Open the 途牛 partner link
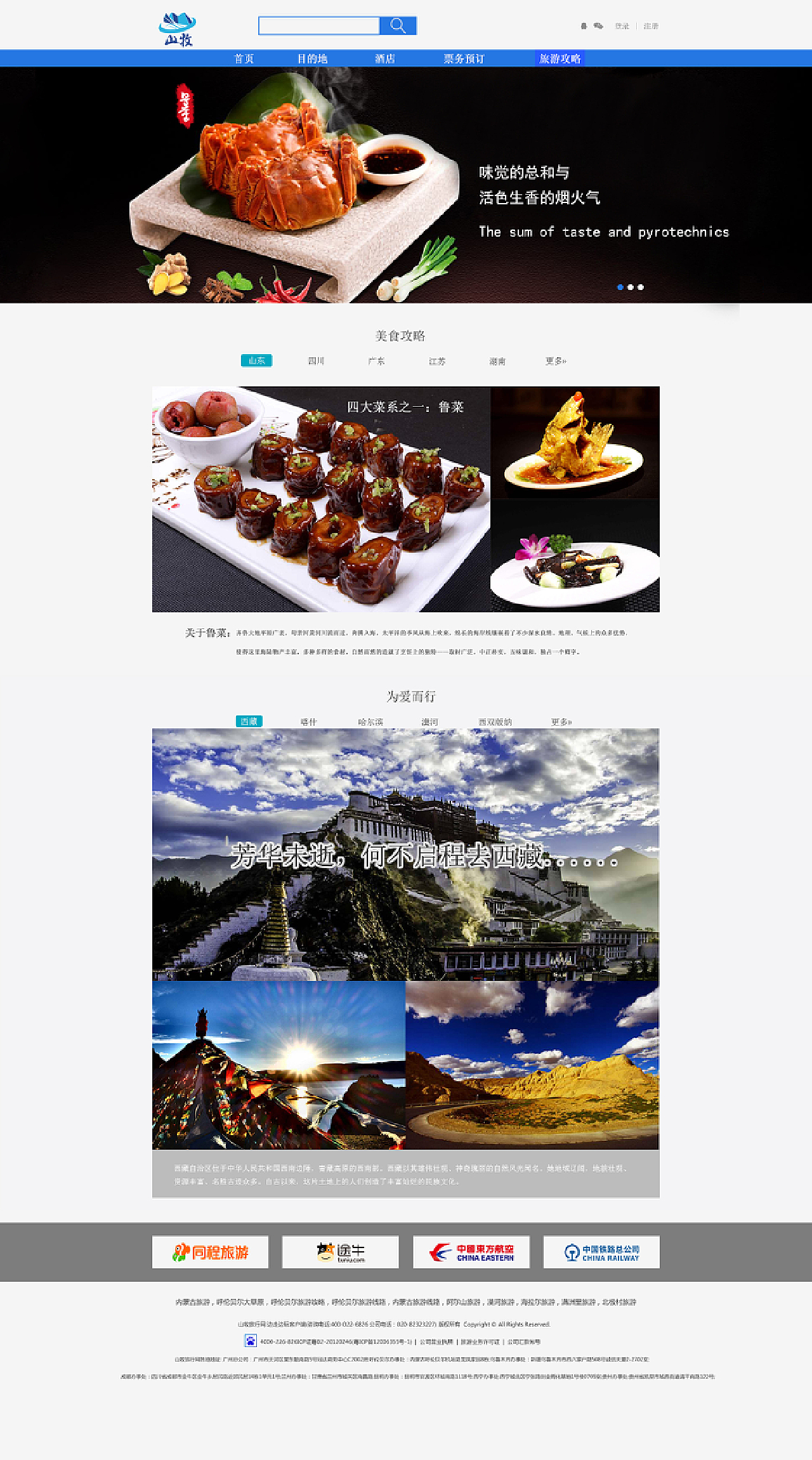812x1460 pixels. coord(340,1252)
